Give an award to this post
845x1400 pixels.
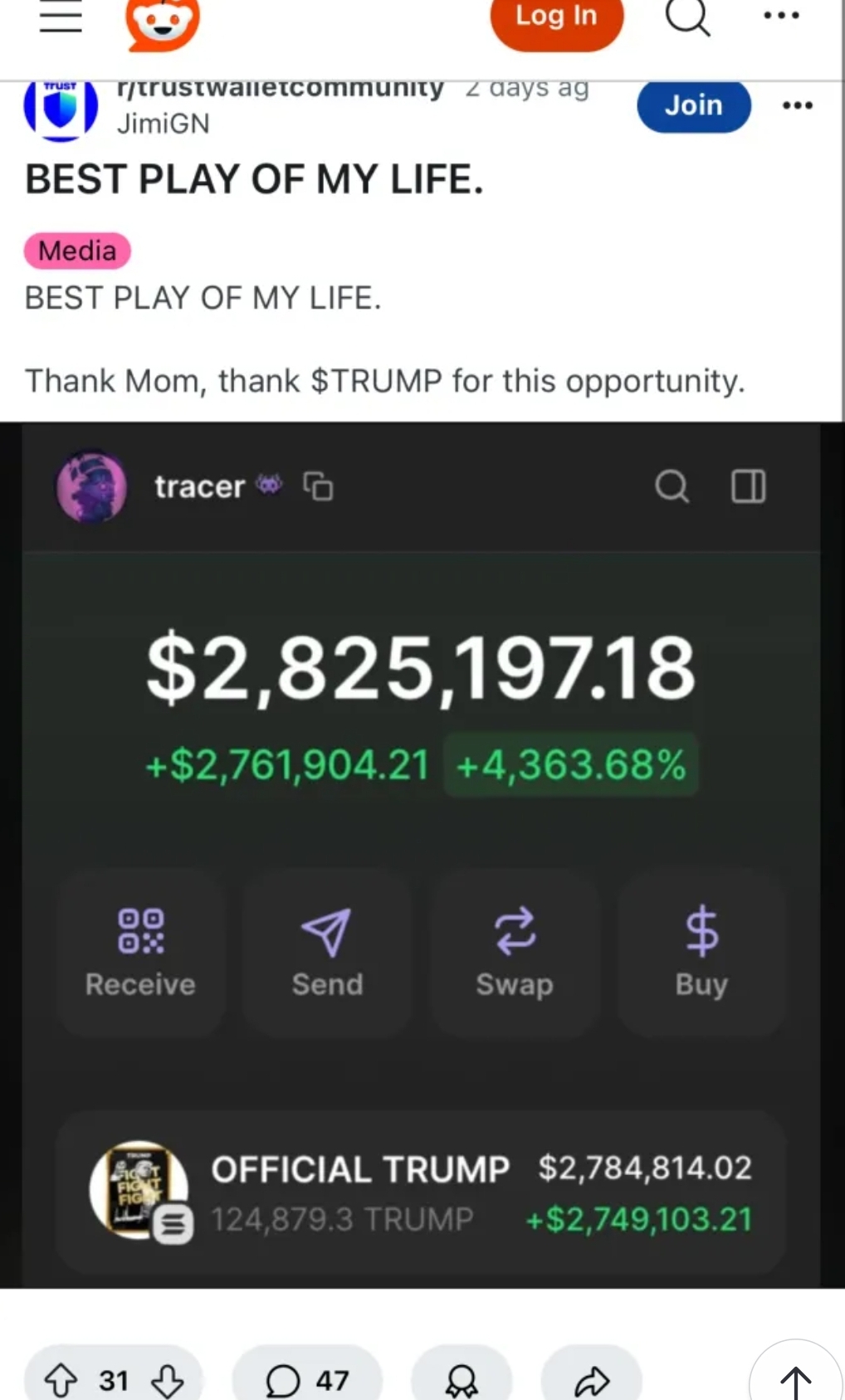(462, 1381)
